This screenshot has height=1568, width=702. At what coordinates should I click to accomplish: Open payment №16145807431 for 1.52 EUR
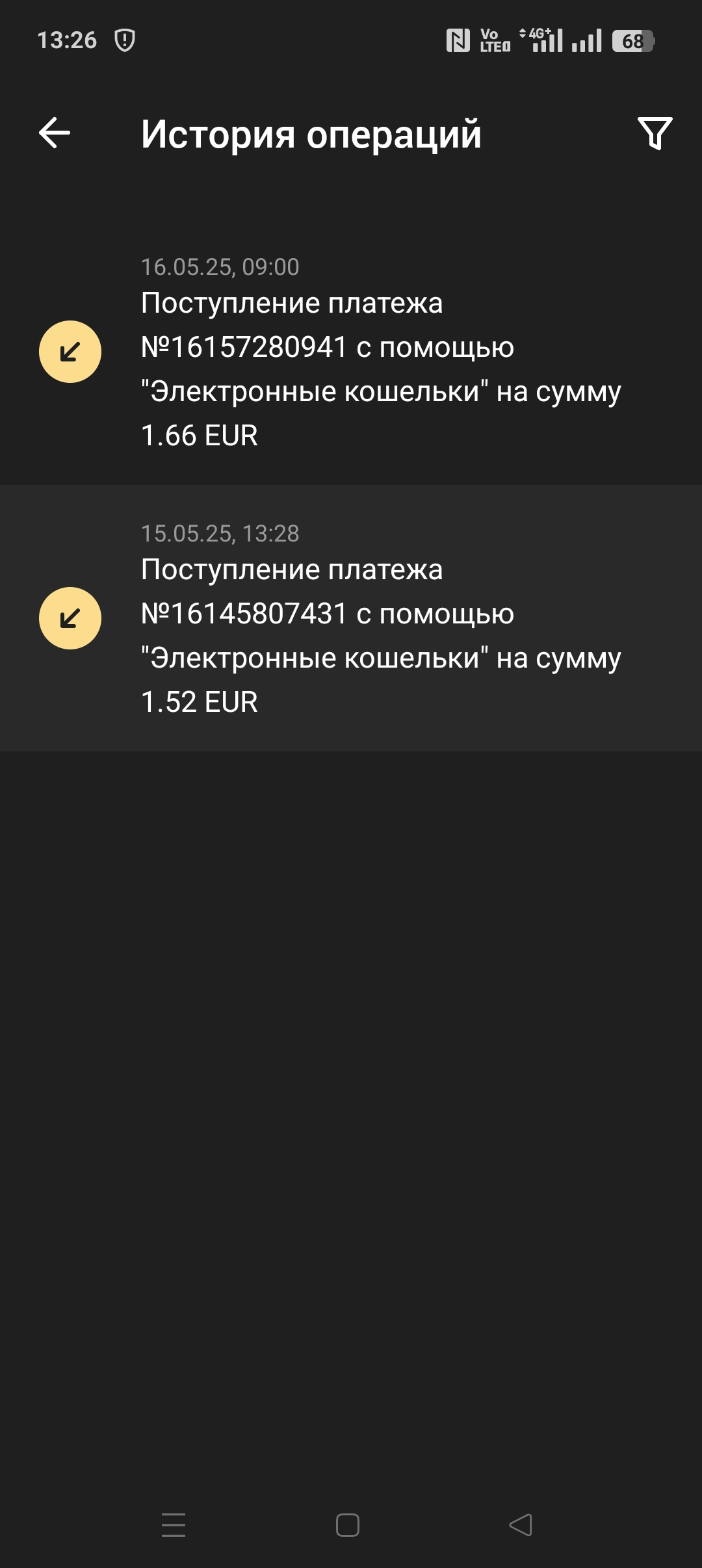tap(351, 618)
